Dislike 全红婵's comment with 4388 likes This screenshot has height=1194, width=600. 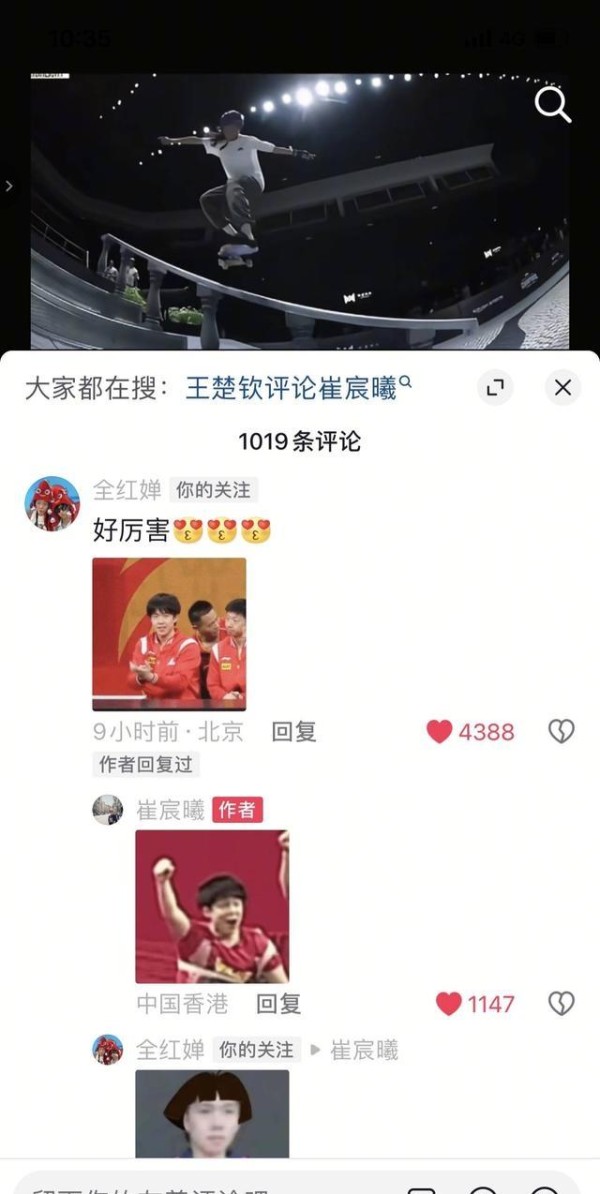tap(561, 732)
